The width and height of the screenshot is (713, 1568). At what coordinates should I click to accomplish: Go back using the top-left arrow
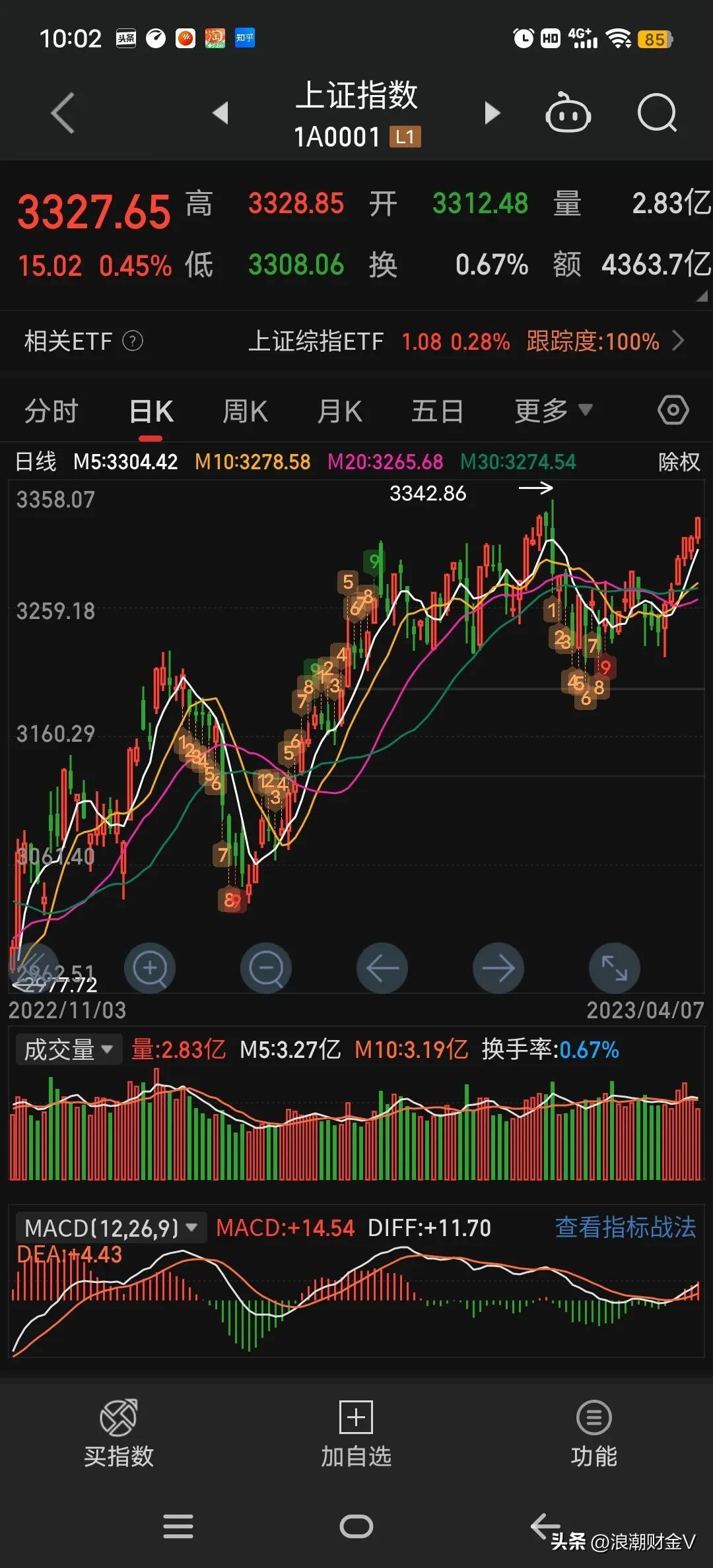coord(63,113)
